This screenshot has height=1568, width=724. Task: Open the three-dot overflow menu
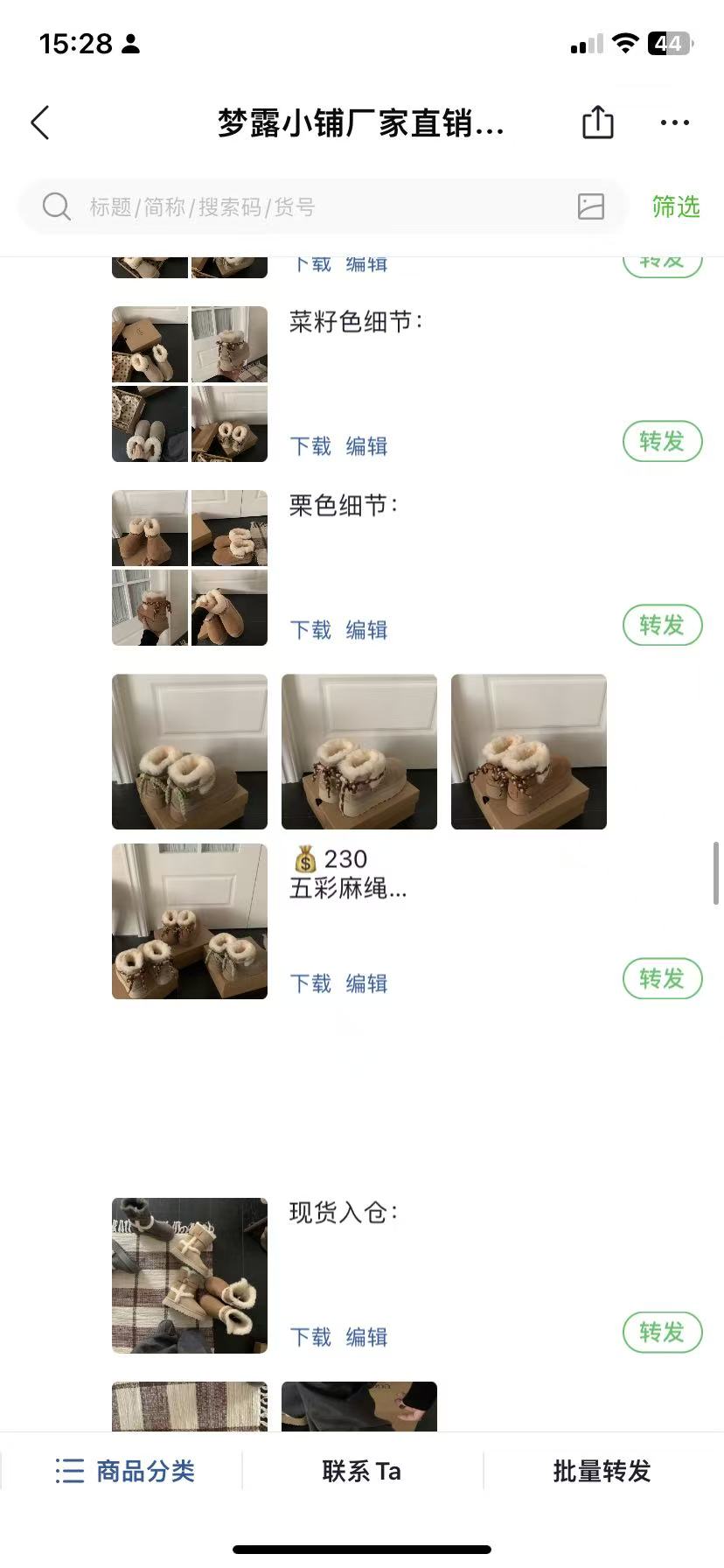pos(674,122)
